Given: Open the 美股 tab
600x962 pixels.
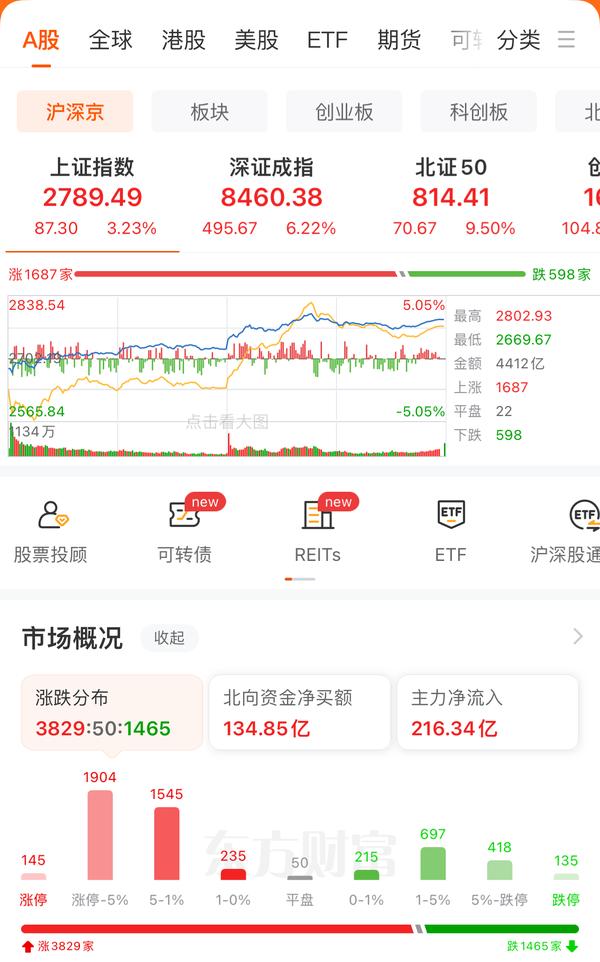Looking at the screenshot, I should point(256,40).
